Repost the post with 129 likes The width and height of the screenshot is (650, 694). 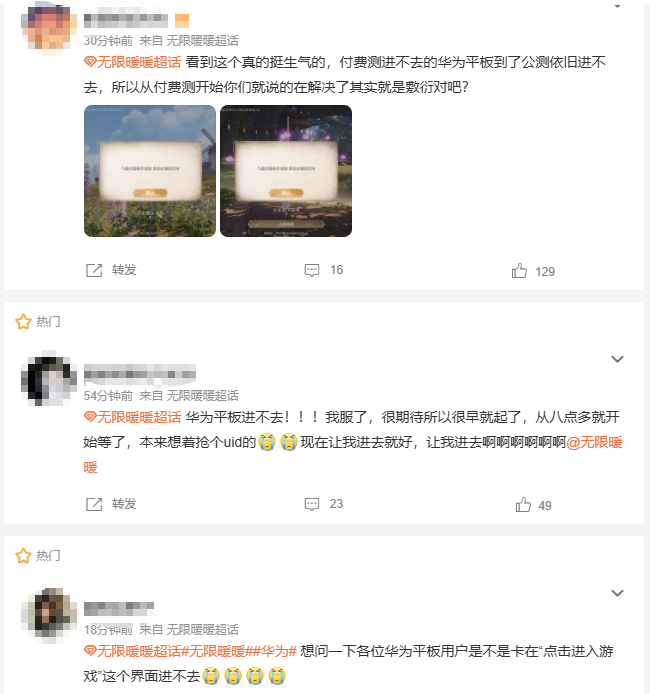(x=111, y=270)
